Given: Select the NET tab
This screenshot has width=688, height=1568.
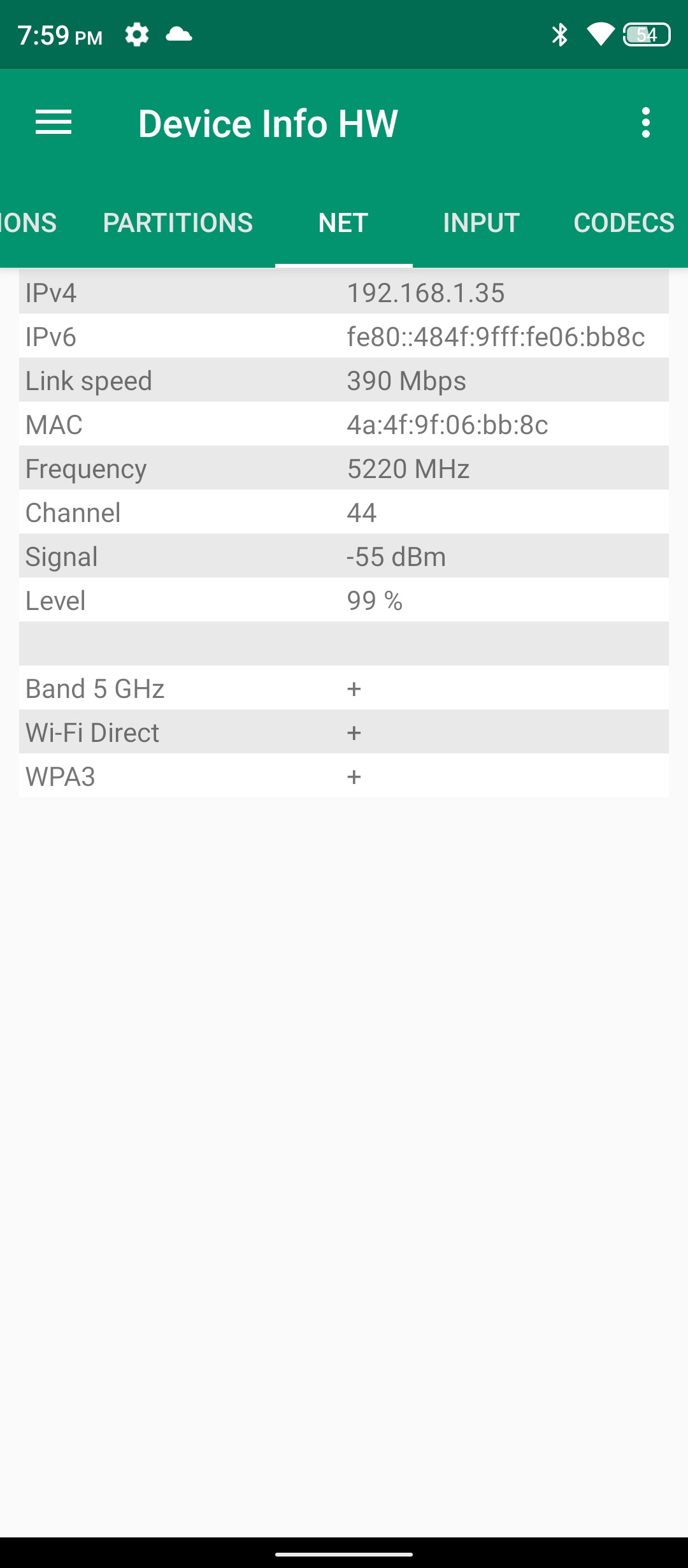Looking at the screenshot, I should point(343,223).
